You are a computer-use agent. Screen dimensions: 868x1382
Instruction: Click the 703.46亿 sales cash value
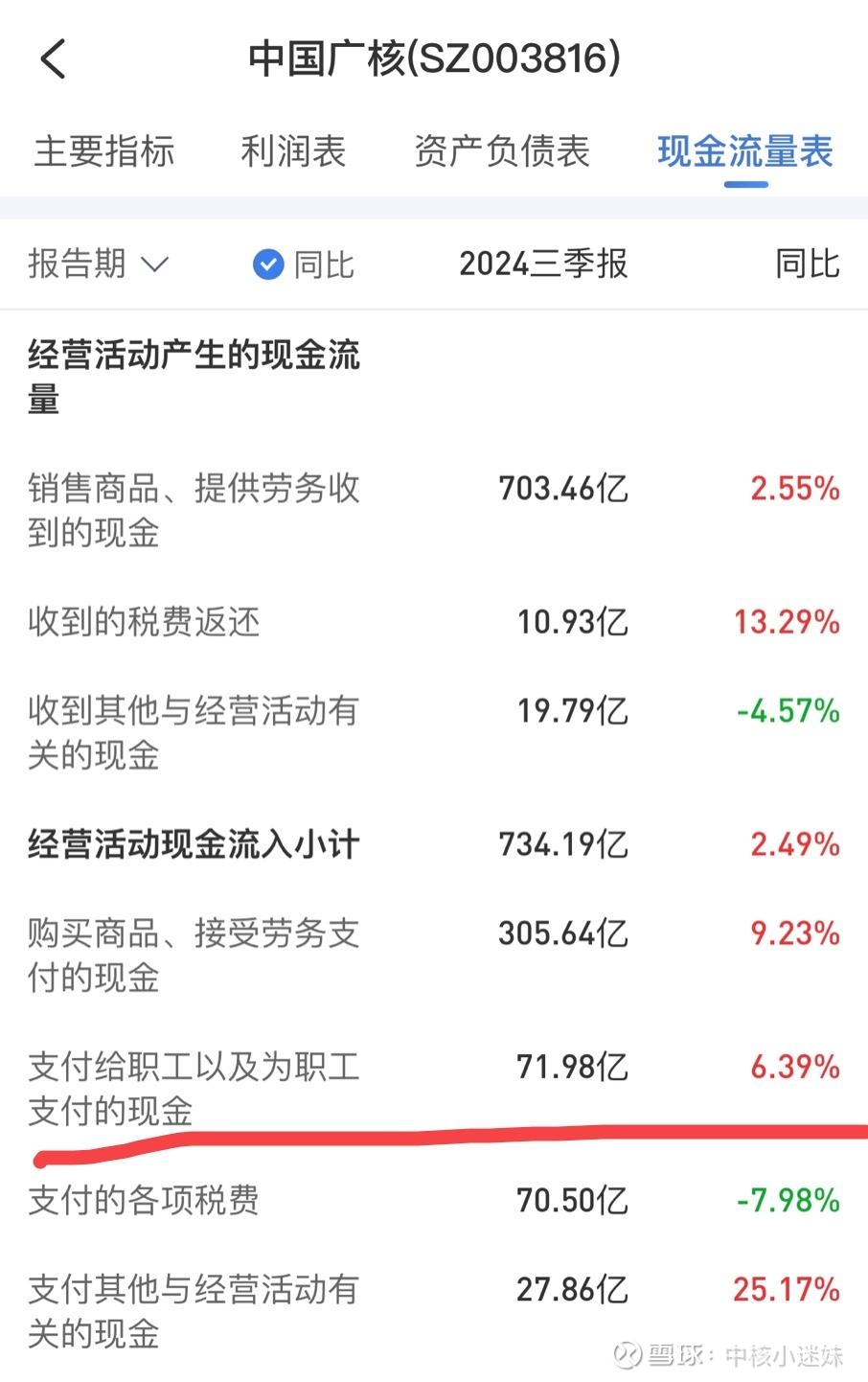[561, 489]
